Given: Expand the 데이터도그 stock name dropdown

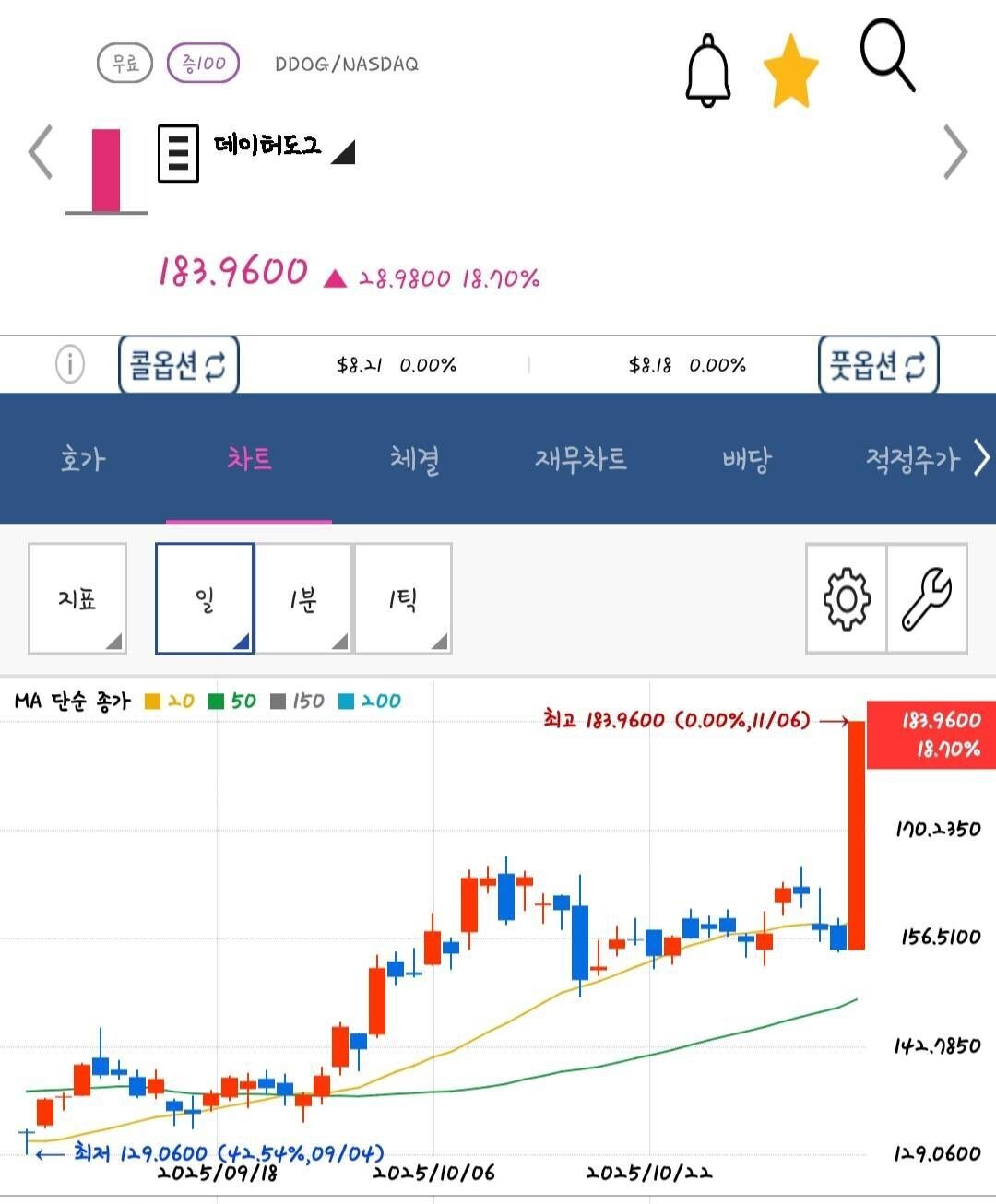Looking at the screenshot, I should (342, 152).
